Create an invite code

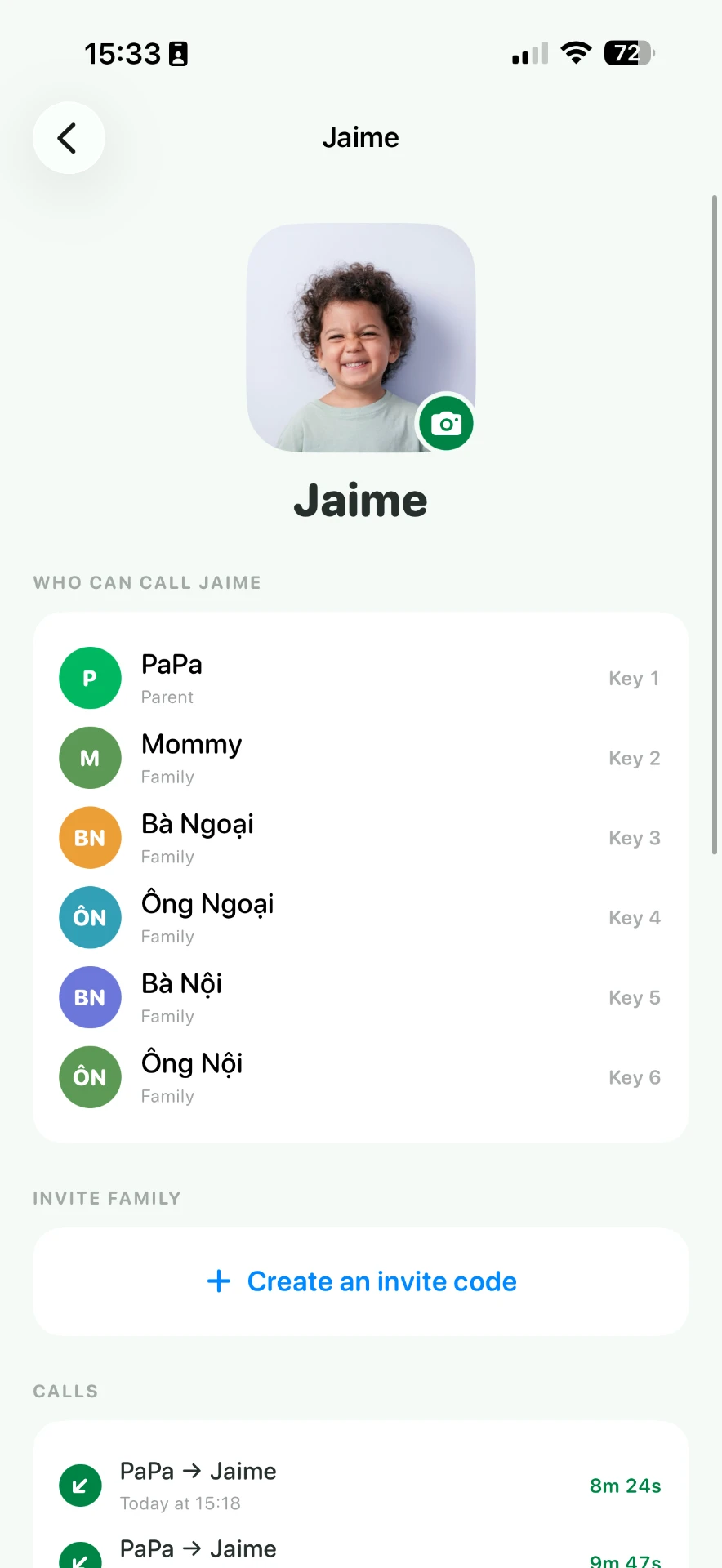360,1281
